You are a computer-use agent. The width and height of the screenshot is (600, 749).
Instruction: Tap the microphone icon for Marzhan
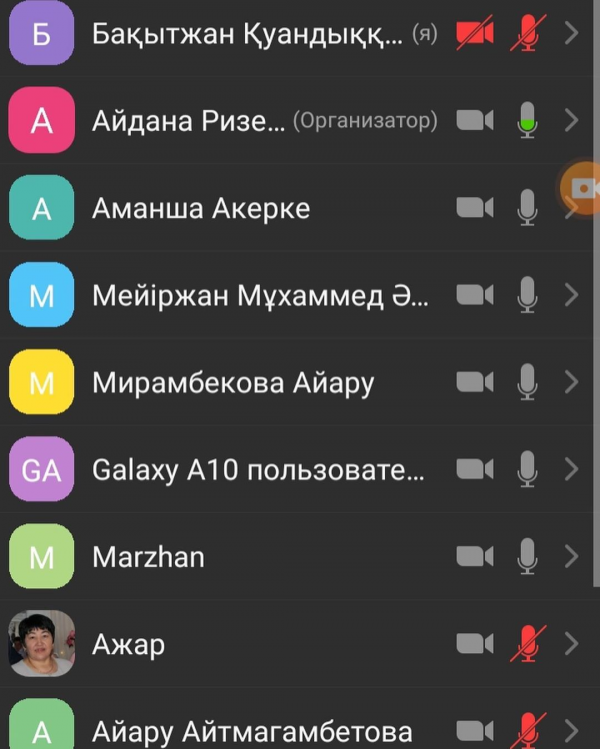click(527, 556)
